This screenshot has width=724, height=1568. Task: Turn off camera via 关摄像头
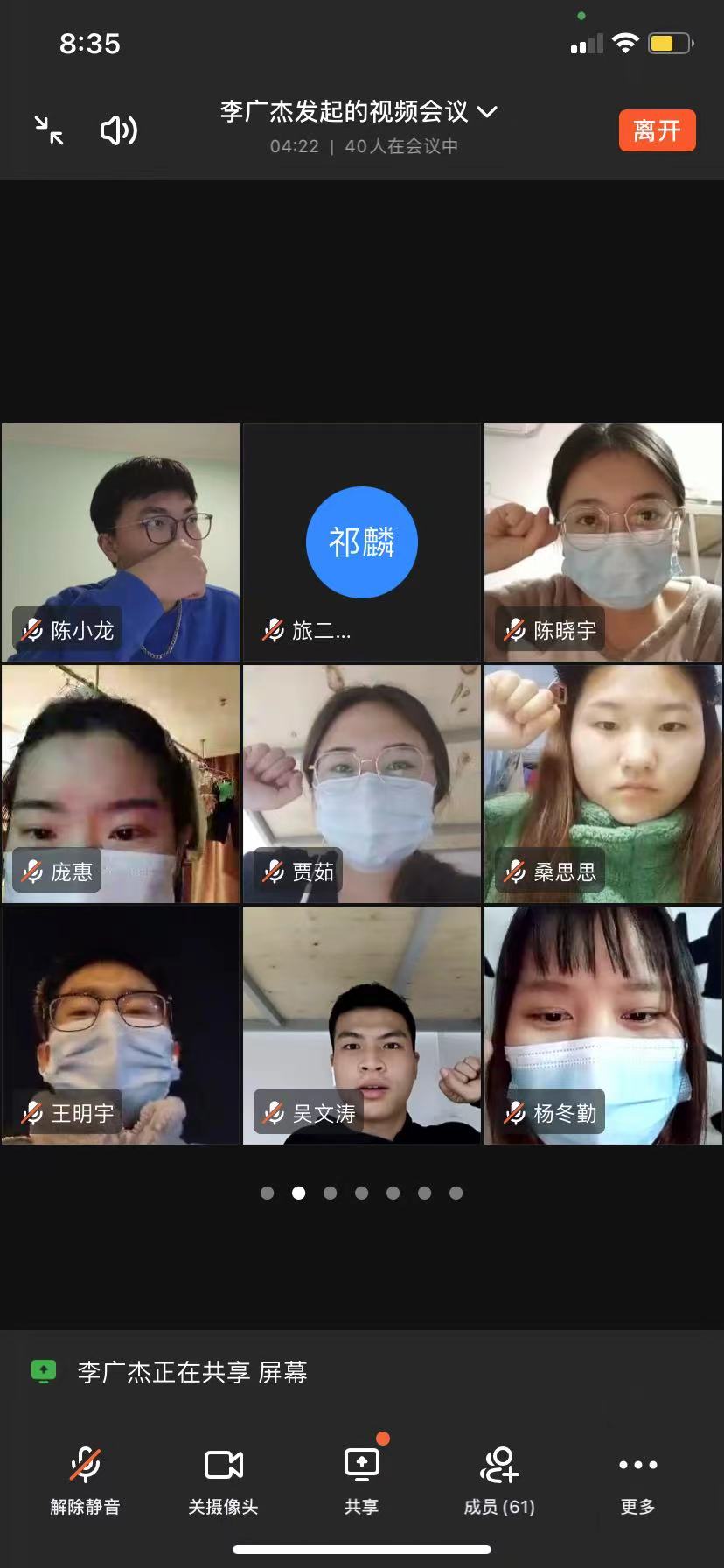click(x=223, y=1480)
